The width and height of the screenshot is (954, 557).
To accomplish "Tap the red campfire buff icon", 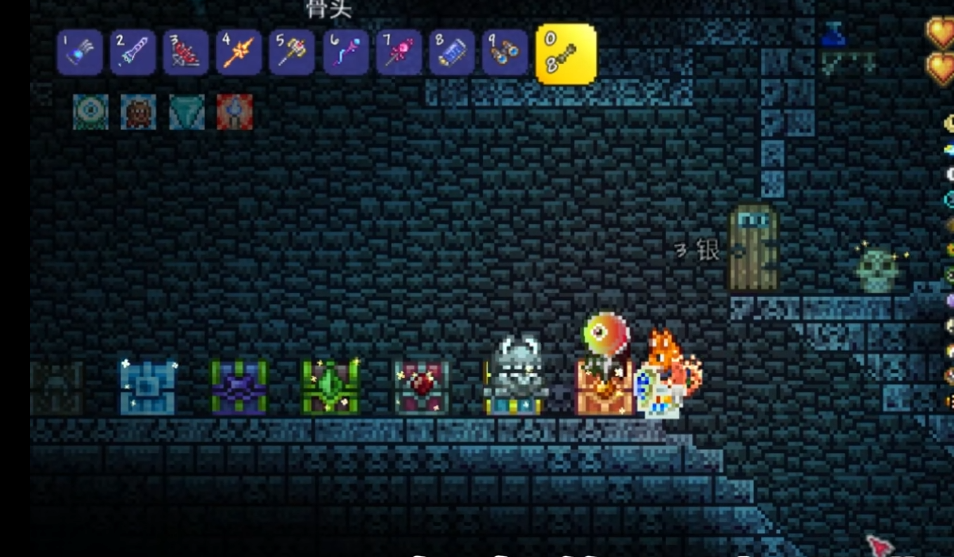I will (x=235, y=112).
